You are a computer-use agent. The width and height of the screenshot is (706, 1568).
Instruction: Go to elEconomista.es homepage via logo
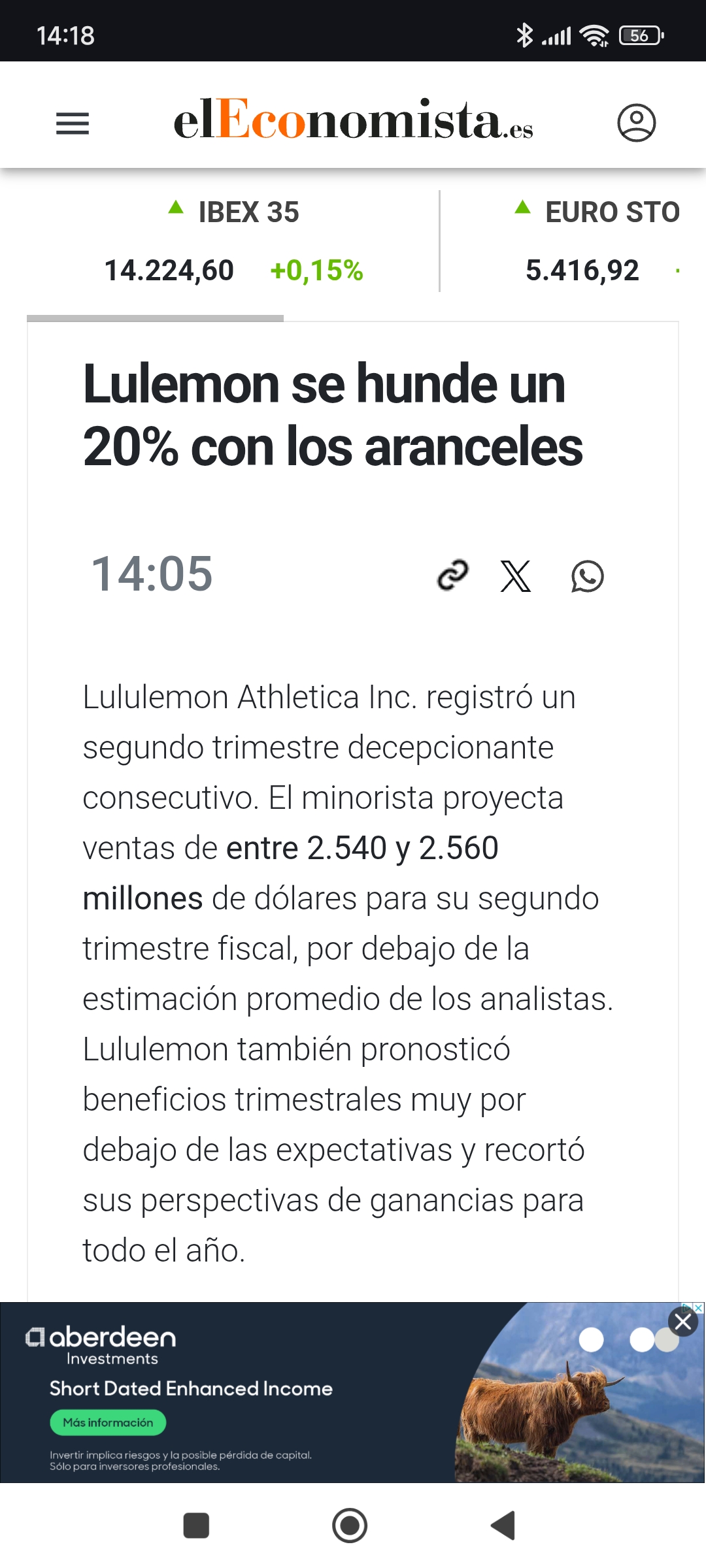(353, 120)
